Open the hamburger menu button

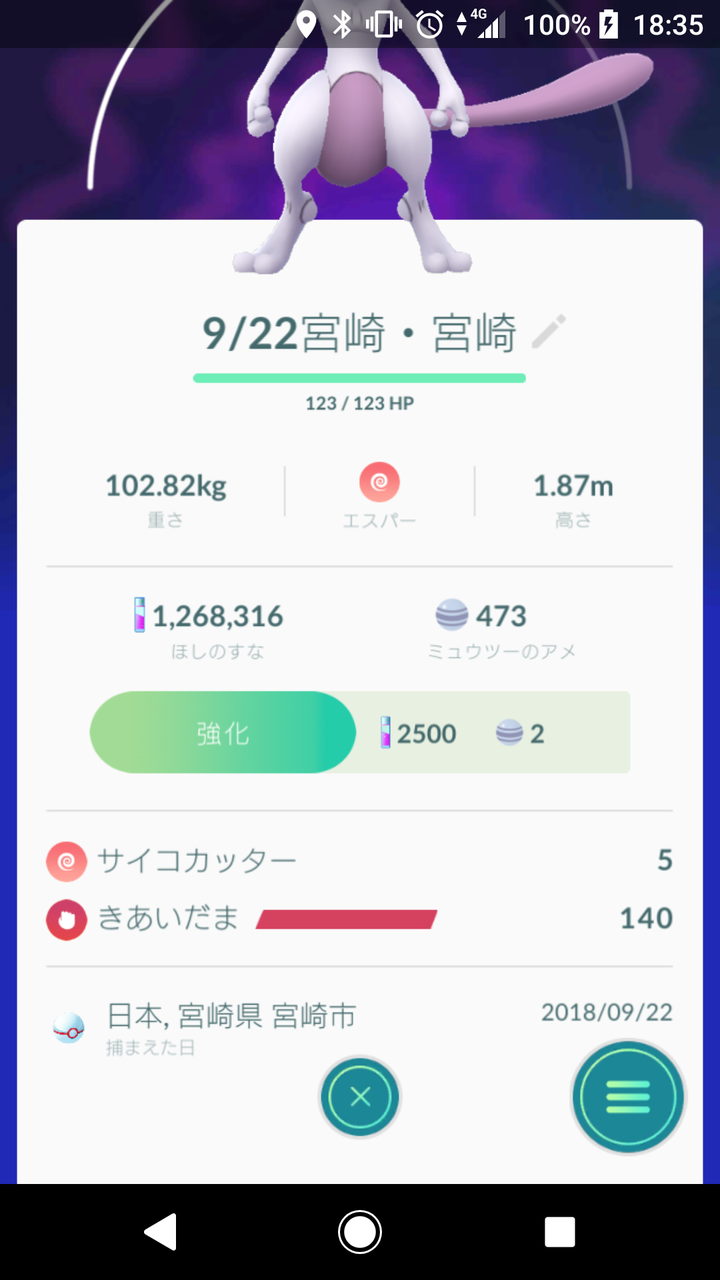[x=628, y=1097]
